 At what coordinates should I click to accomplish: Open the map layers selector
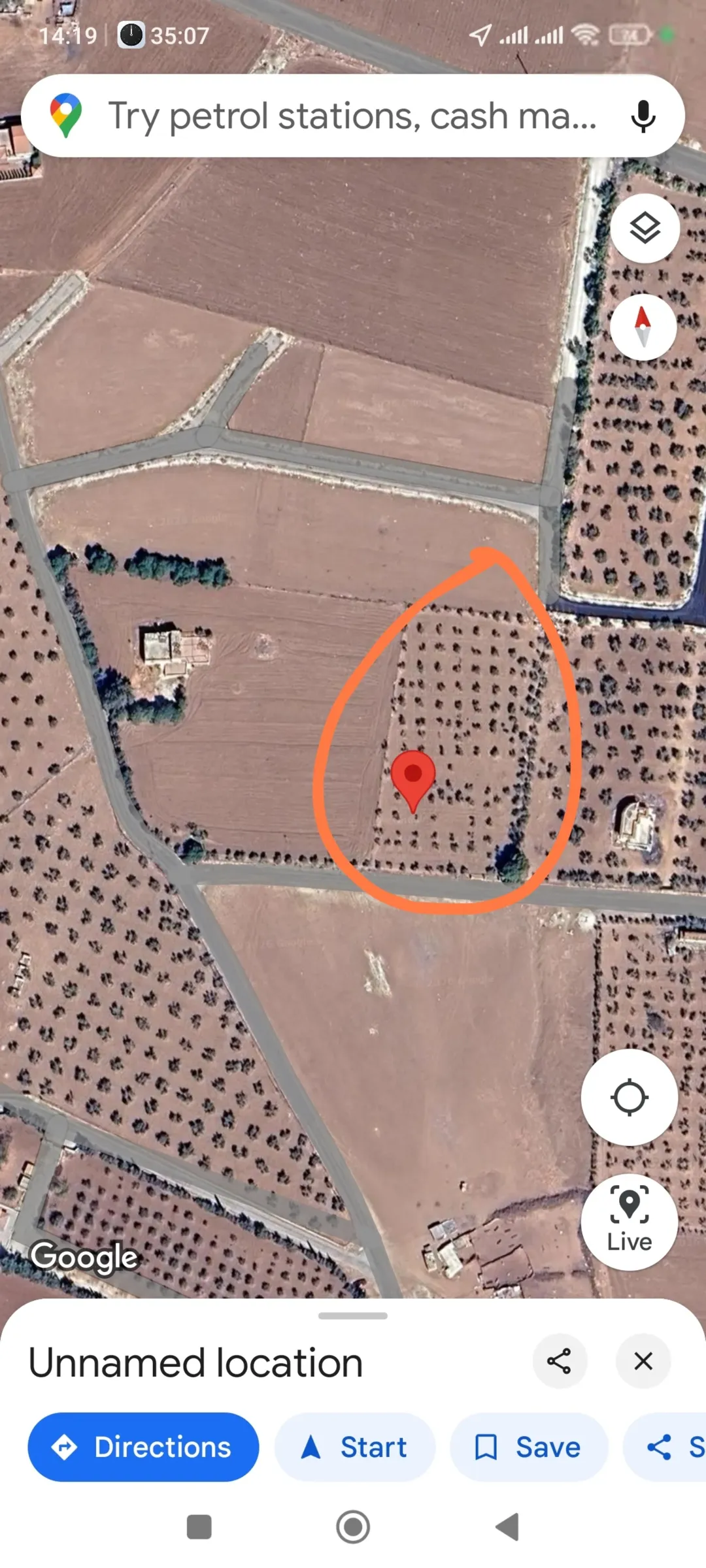click(645, 228)
